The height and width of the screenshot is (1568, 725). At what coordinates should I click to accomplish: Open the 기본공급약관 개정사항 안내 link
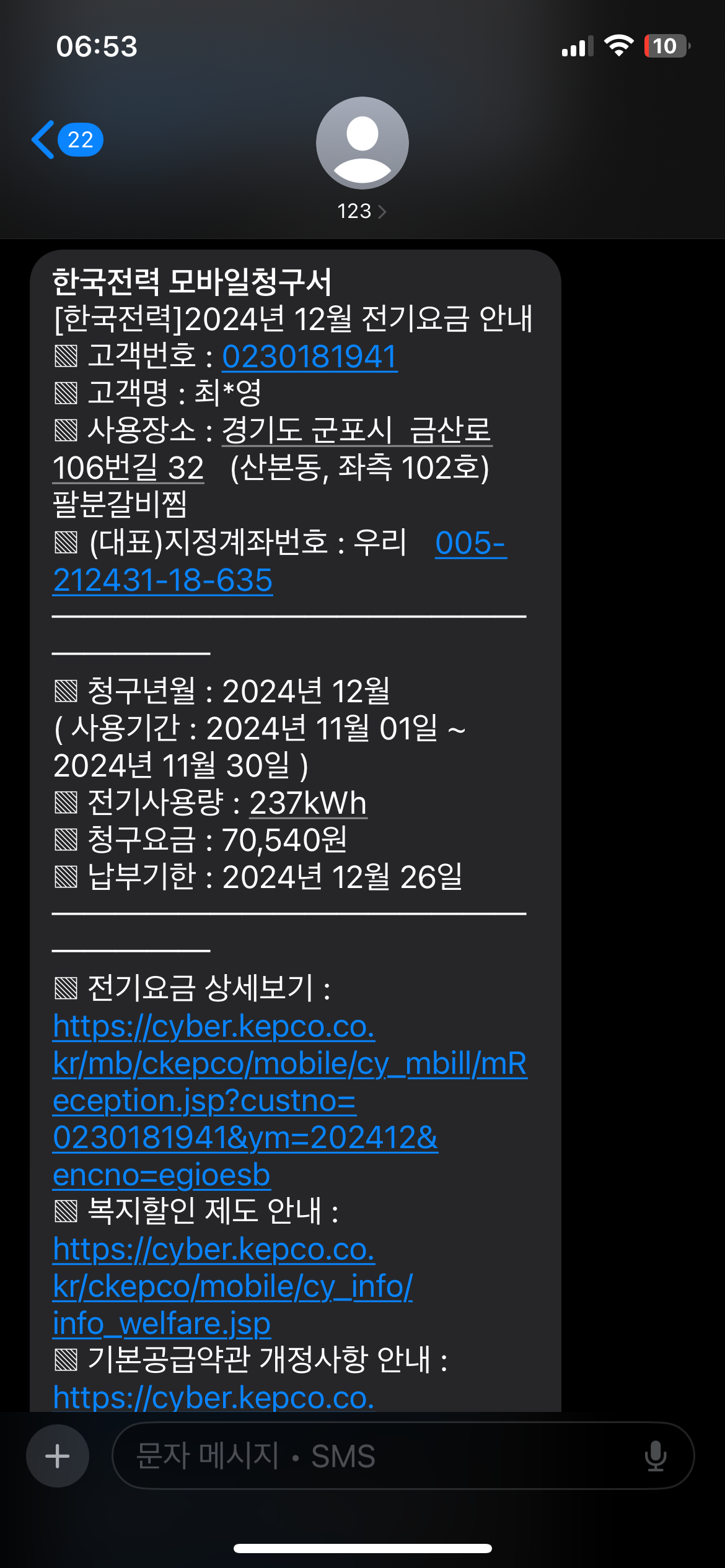click(x=214, y=1397)
